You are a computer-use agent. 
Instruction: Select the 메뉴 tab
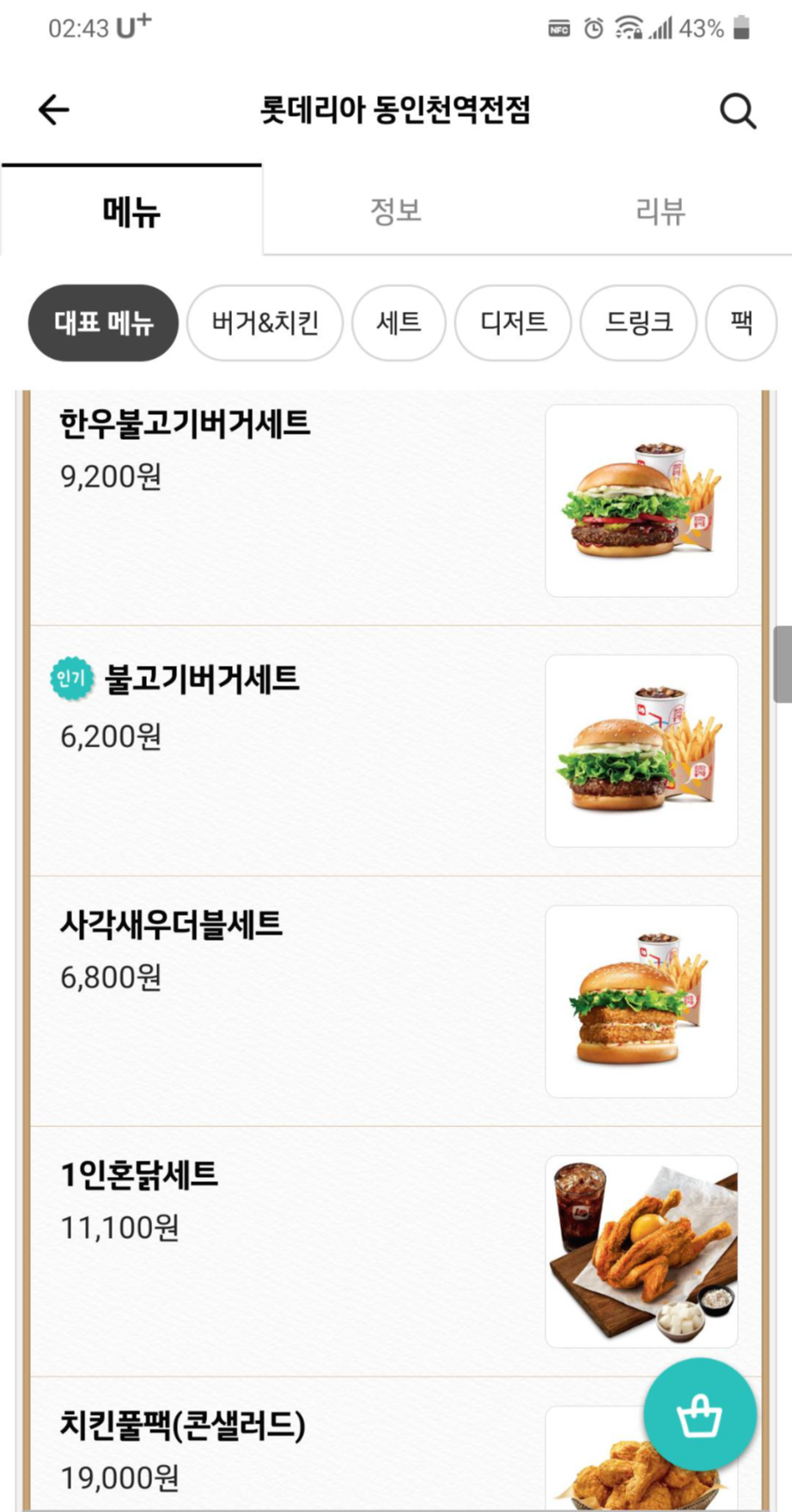click(x=131, y=210)
